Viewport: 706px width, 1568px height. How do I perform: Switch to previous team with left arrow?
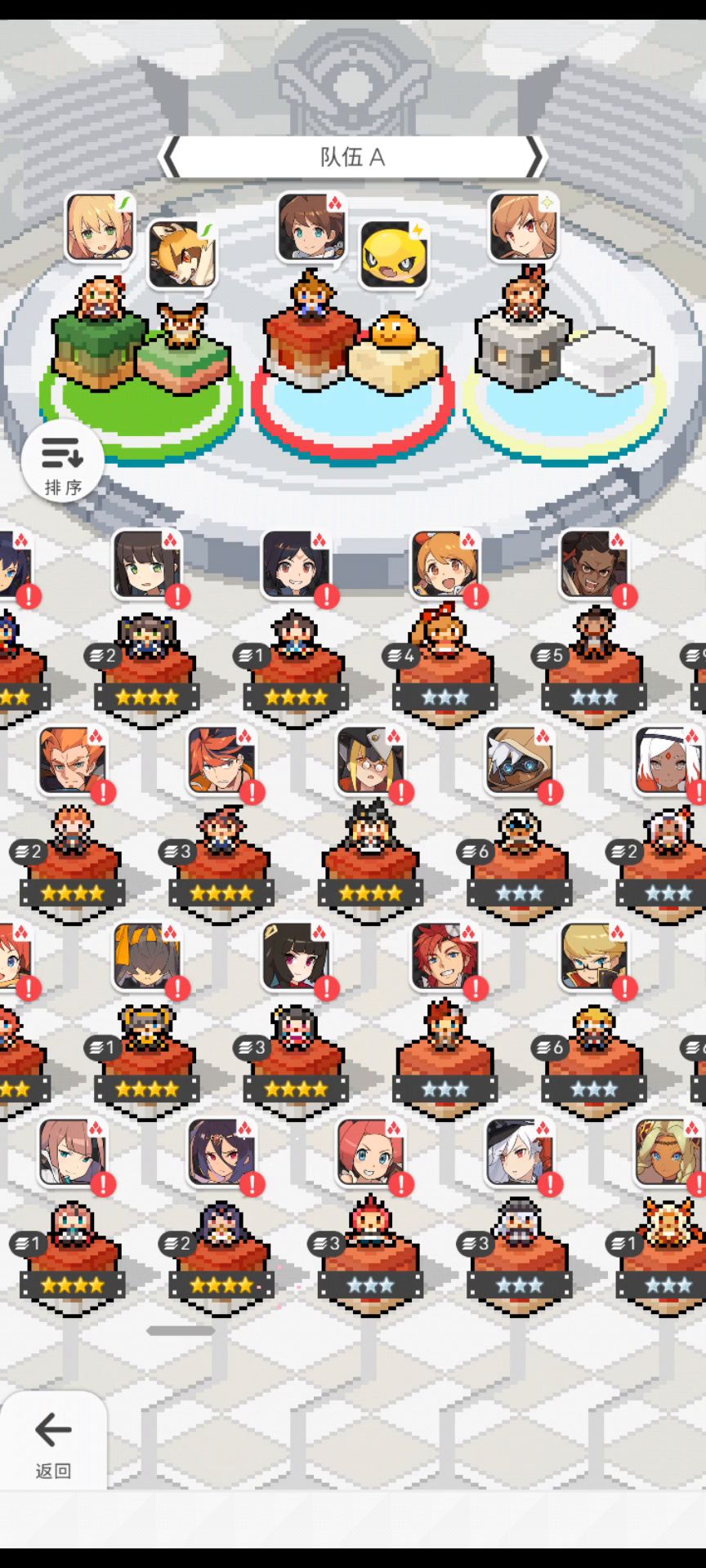tap(171, 157)
